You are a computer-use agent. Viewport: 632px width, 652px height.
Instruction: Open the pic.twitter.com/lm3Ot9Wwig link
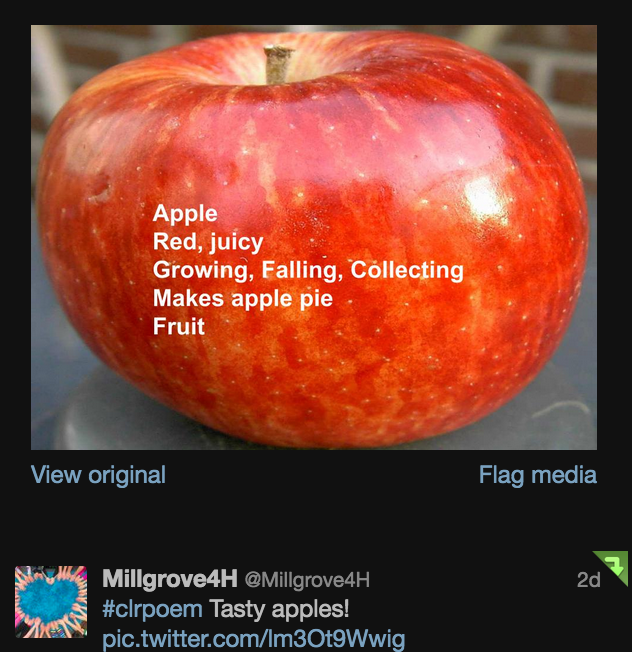coord(253,639)
